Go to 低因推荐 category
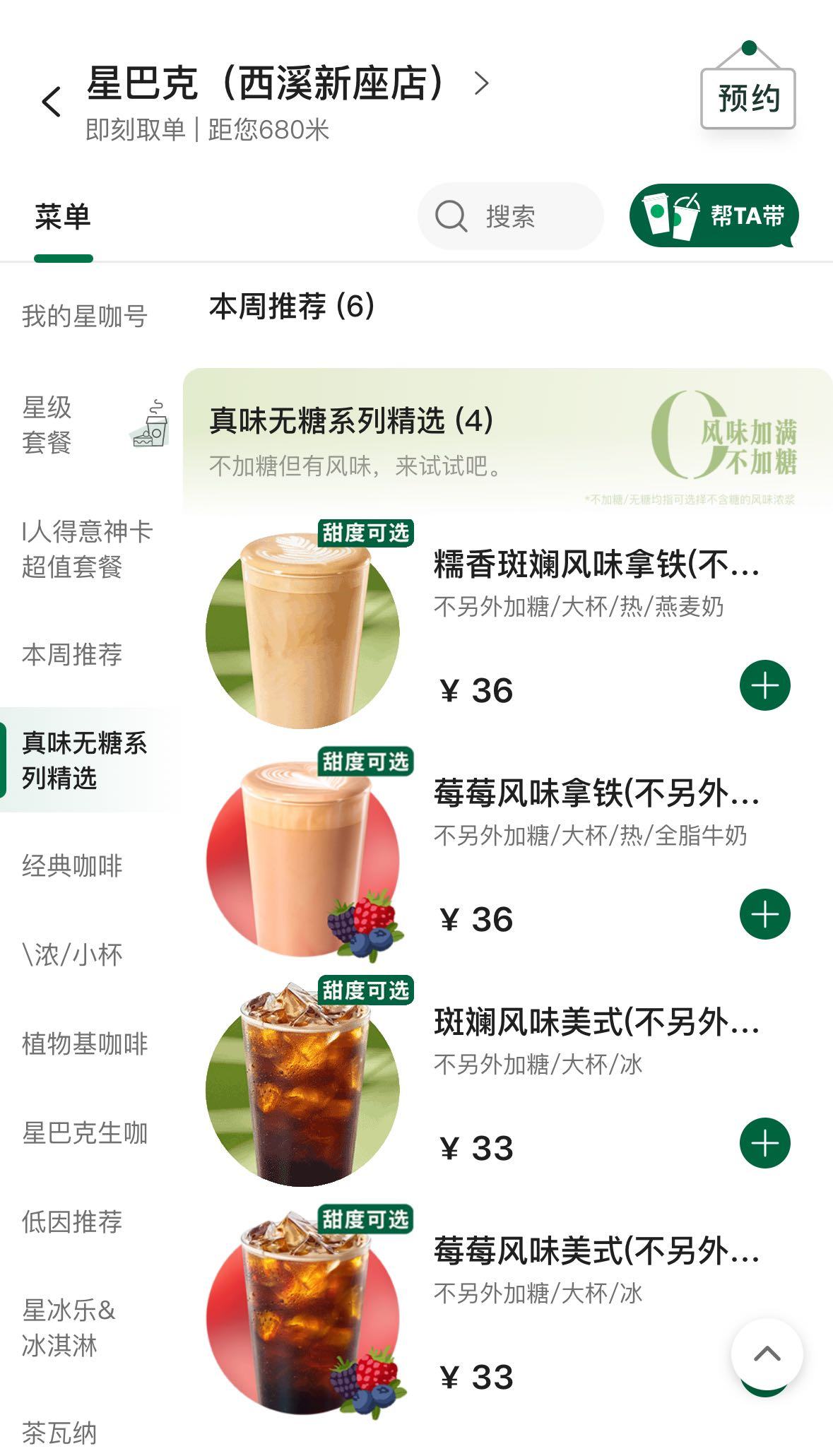 [72, 1221]
